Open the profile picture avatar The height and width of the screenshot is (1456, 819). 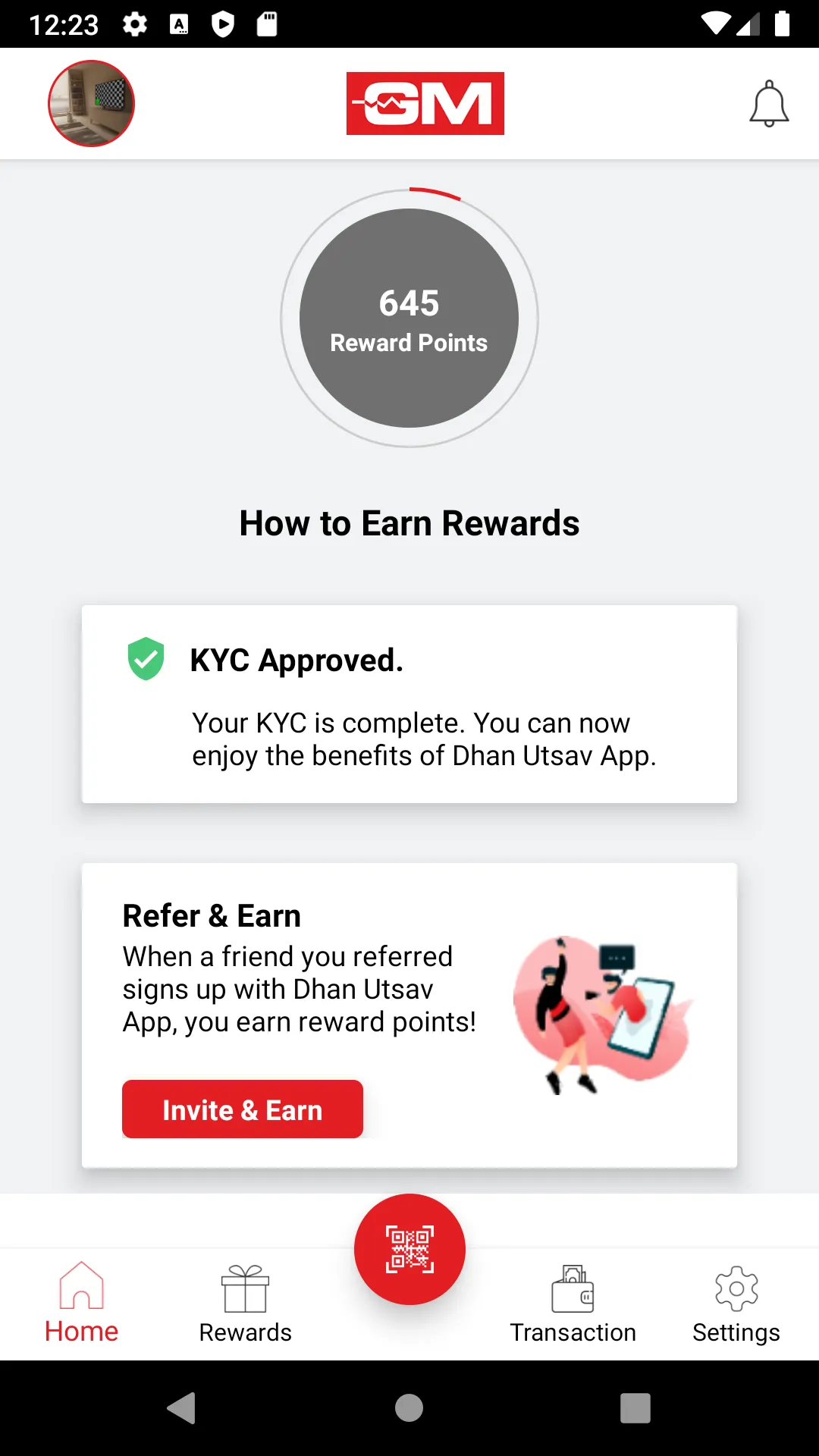91,103
